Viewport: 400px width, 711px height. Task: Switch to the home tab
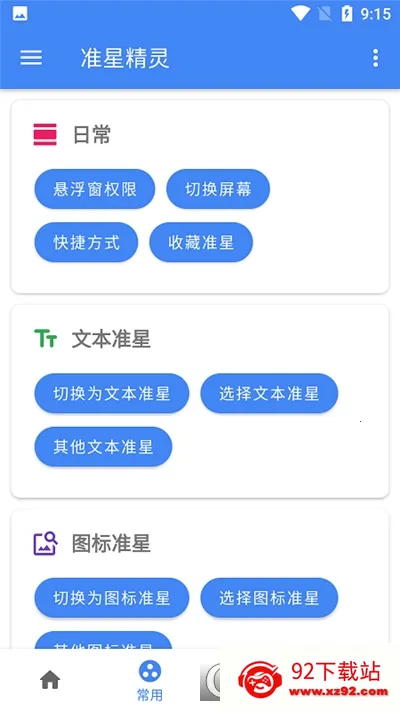pyautogui.click(x=50, y=679)
